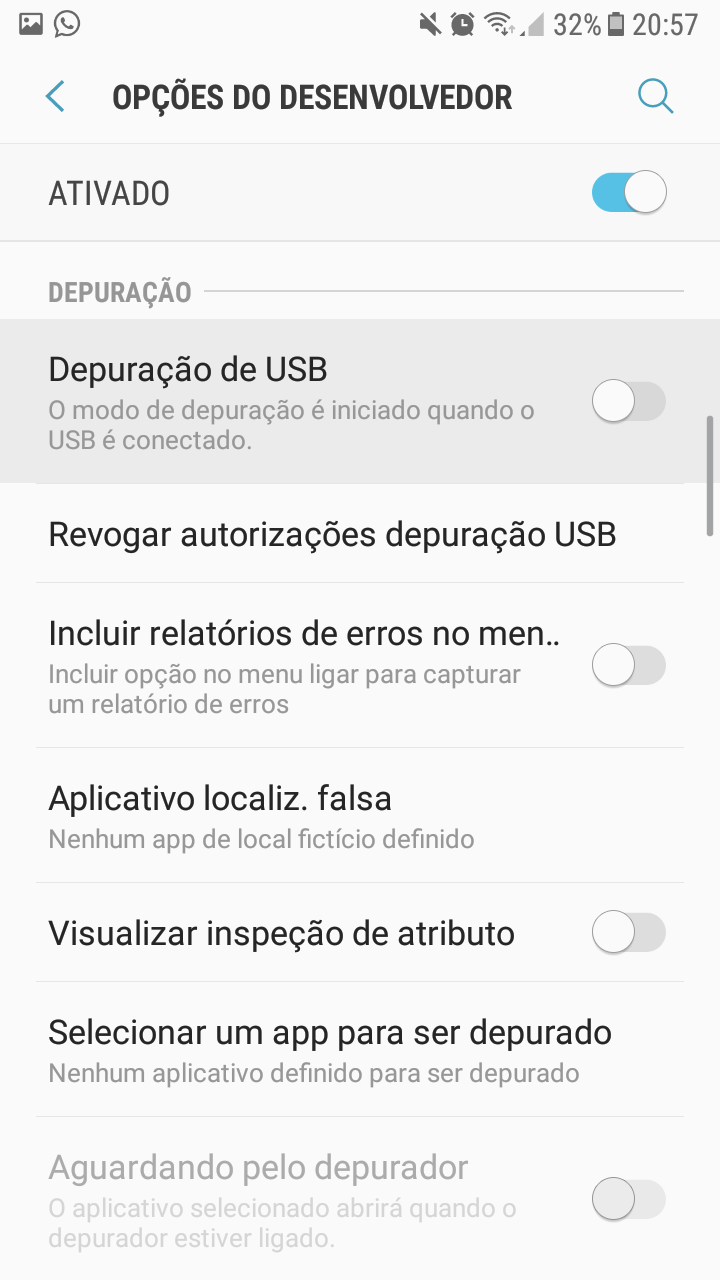
Task: Open the search magnifier icon
Action: pos(655,97)
